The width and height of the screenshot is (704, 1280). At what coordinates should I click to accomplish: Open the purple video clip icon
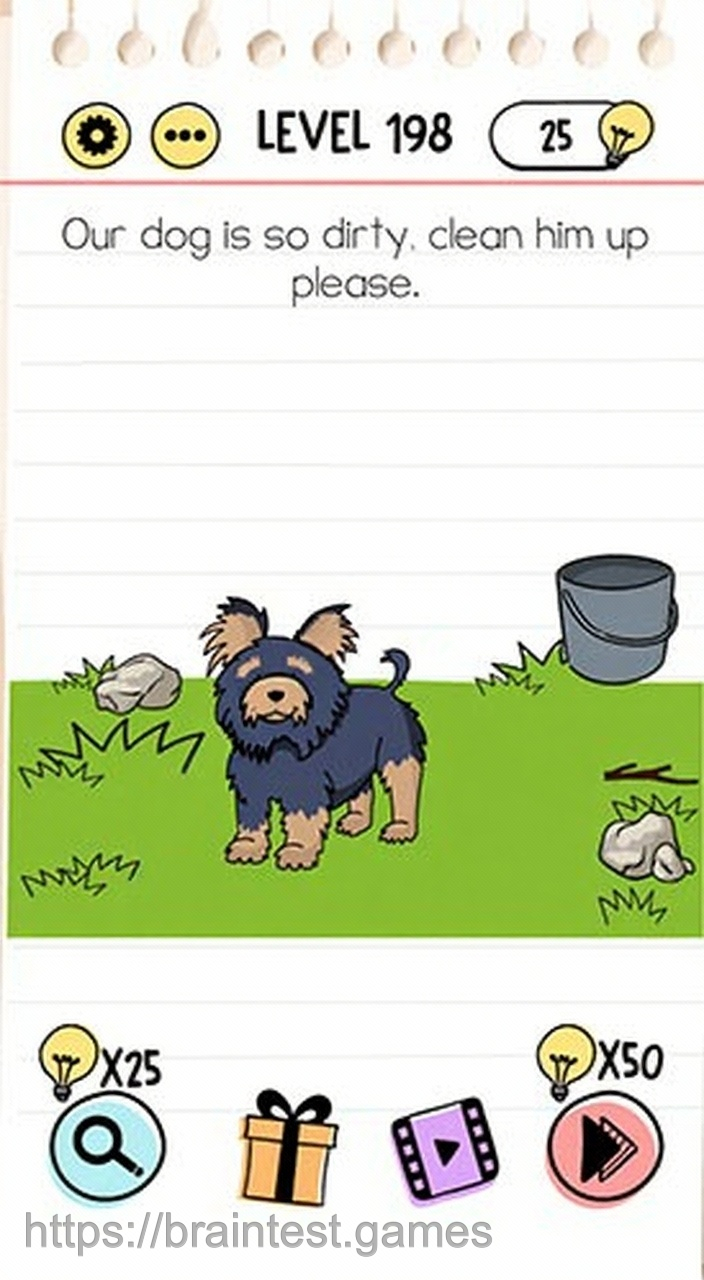click(x=444, y=1150)
